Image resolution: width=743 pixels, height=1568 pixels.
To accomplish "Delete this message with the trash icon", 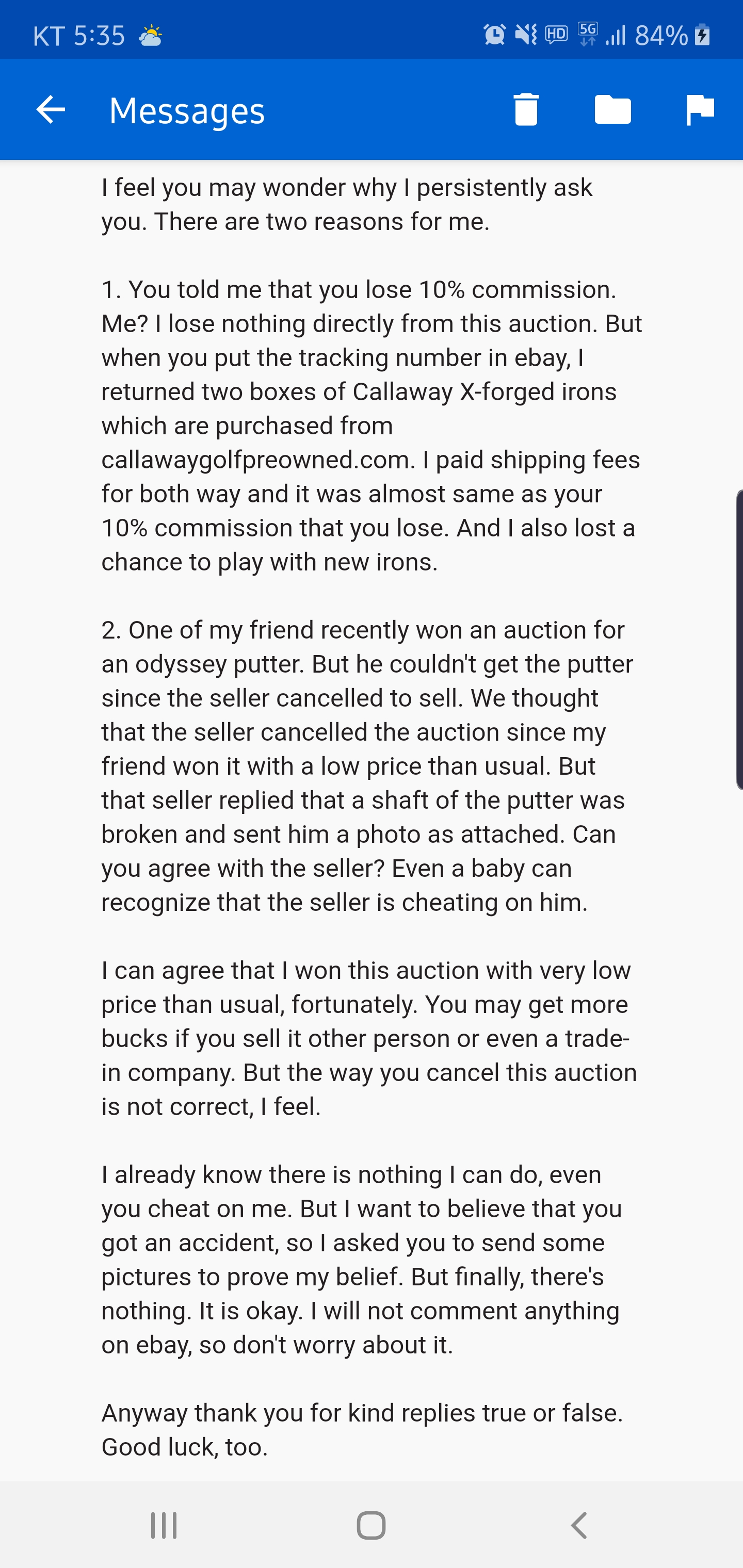I will tap(526, 110).
